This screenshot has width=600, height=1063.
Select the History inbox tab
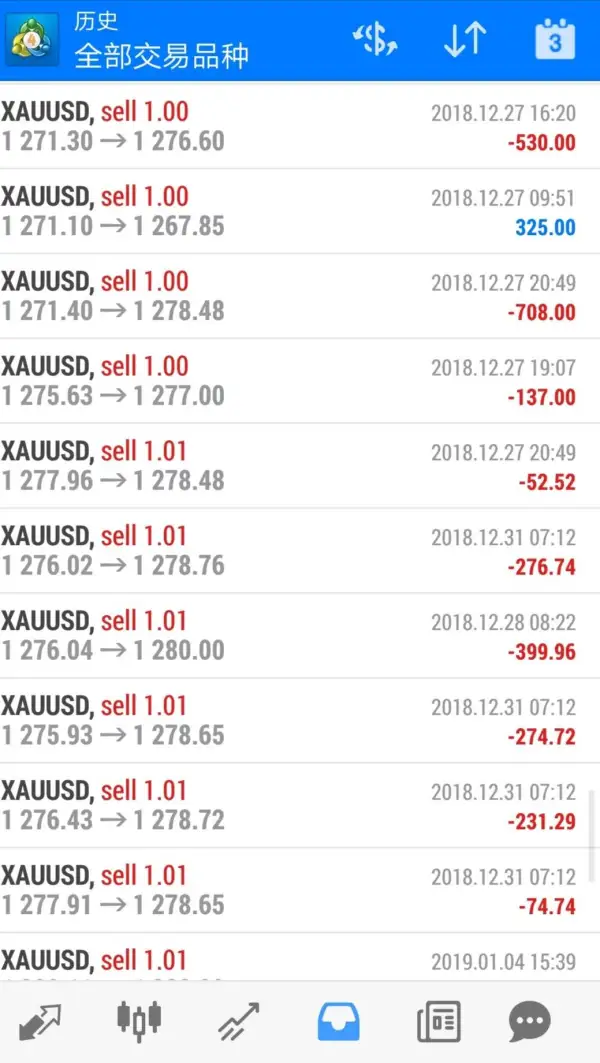click(338, 1021)
